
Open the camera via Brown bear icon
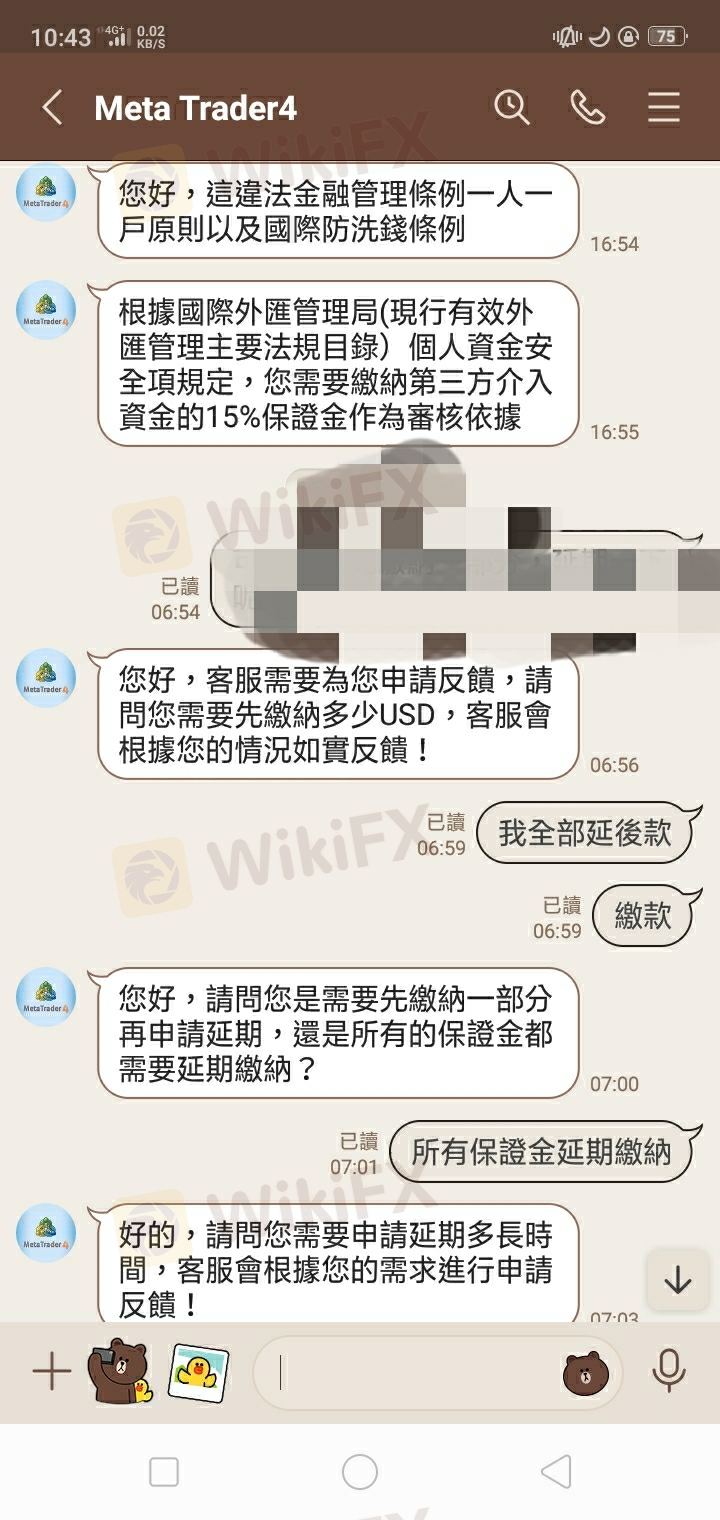(x=120, y=1372)
